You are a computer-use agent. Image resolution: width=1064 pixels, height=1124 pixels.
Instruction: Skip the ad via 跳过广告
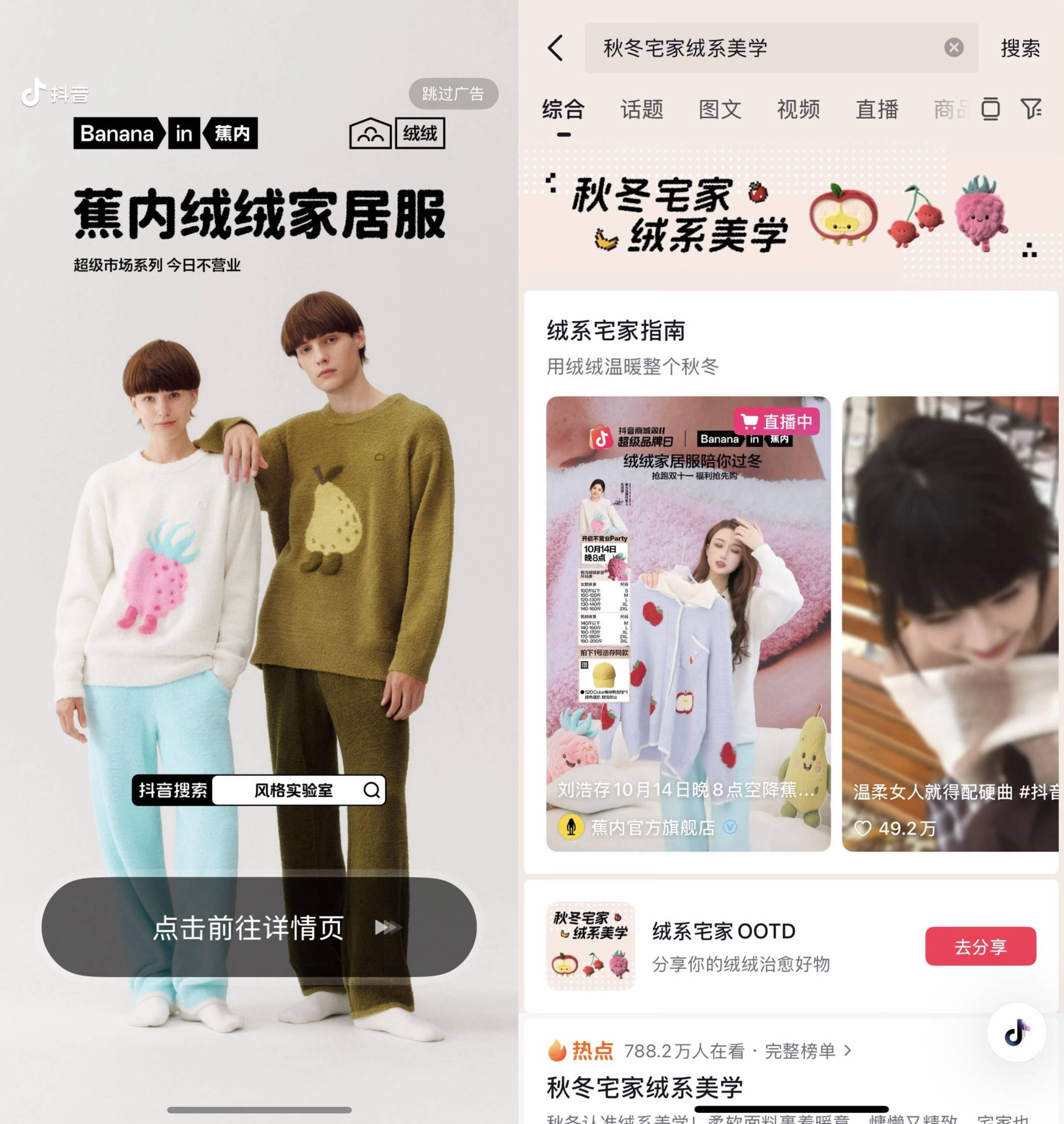coord(453,94)
